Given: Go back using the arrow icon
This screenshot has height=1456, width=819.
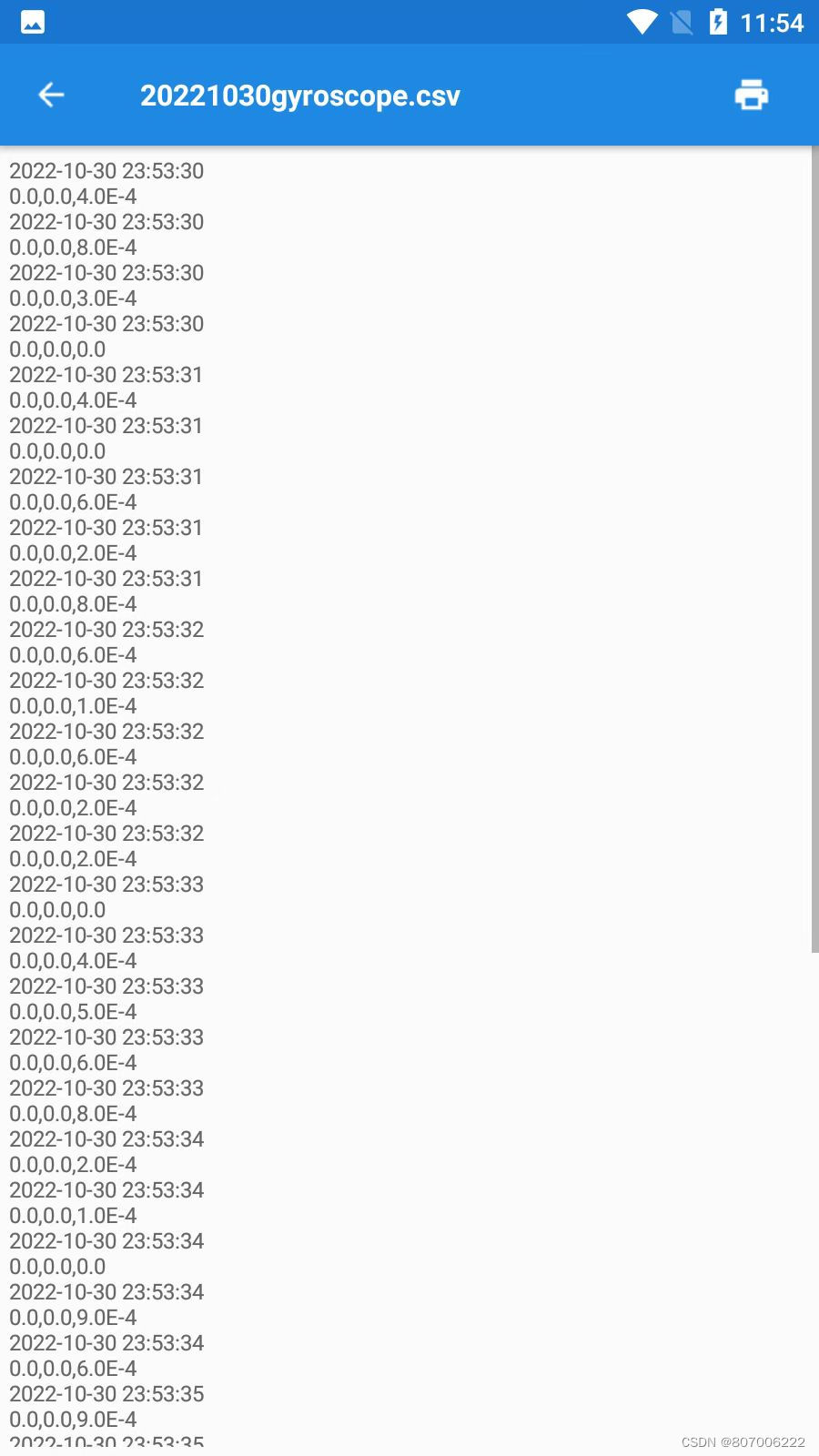Looking at the screenshot, I should click(x=51, y=95).
